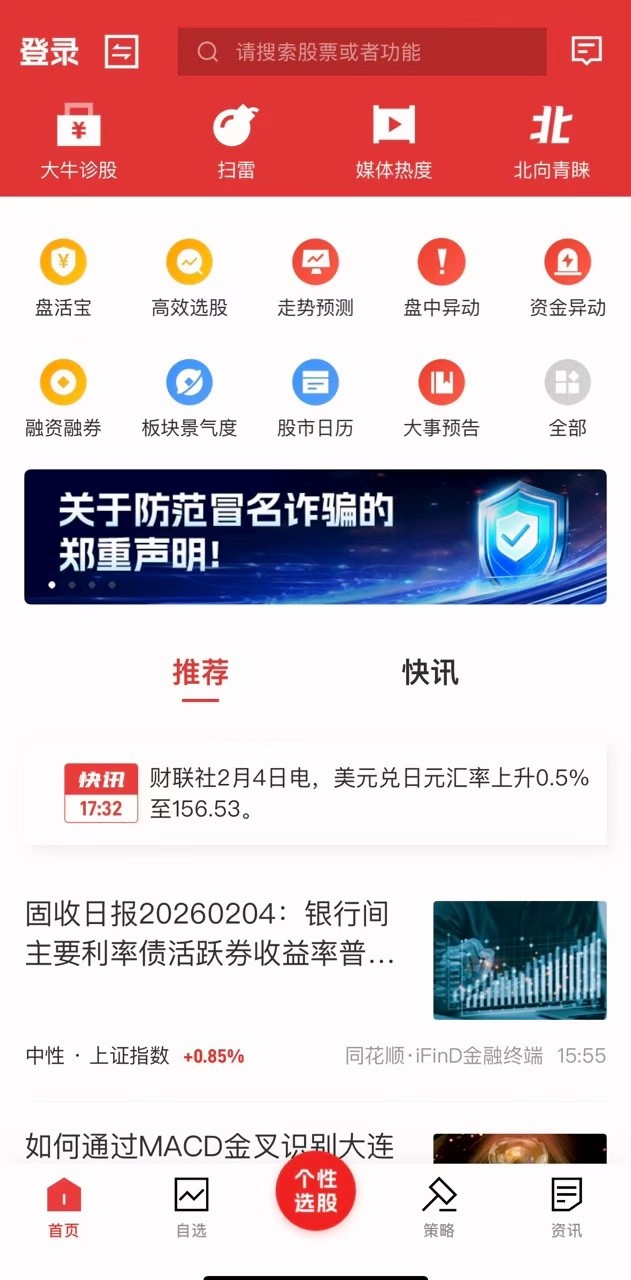Launch the 高效选股 stock picker
Viewport: 631px width, 1280px height.
pyautogui.click(x=189, y=278)
